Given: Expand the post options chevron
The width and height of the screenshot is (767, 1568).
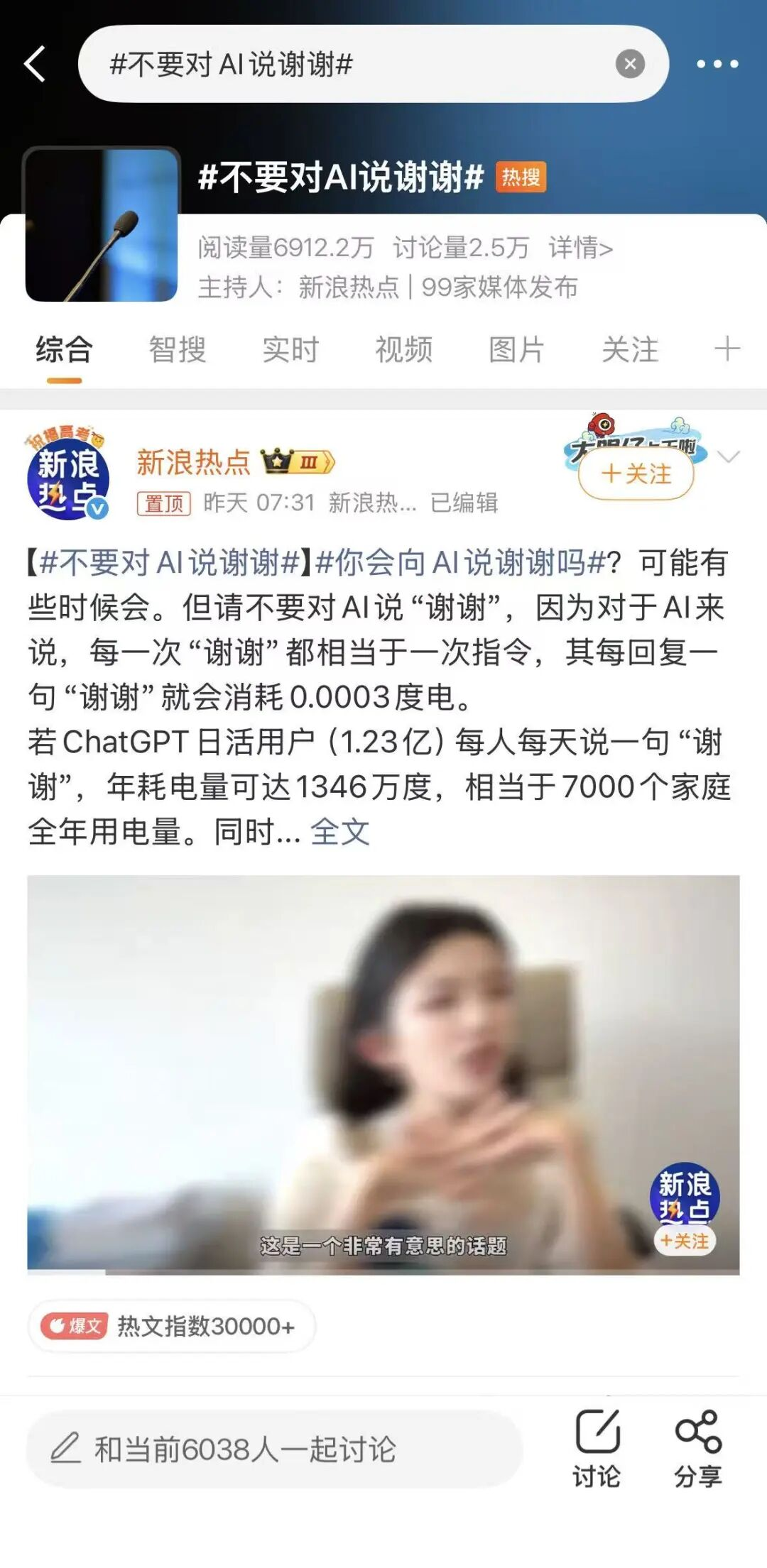Looking at the screenshot, I should [x=729, y=456].
